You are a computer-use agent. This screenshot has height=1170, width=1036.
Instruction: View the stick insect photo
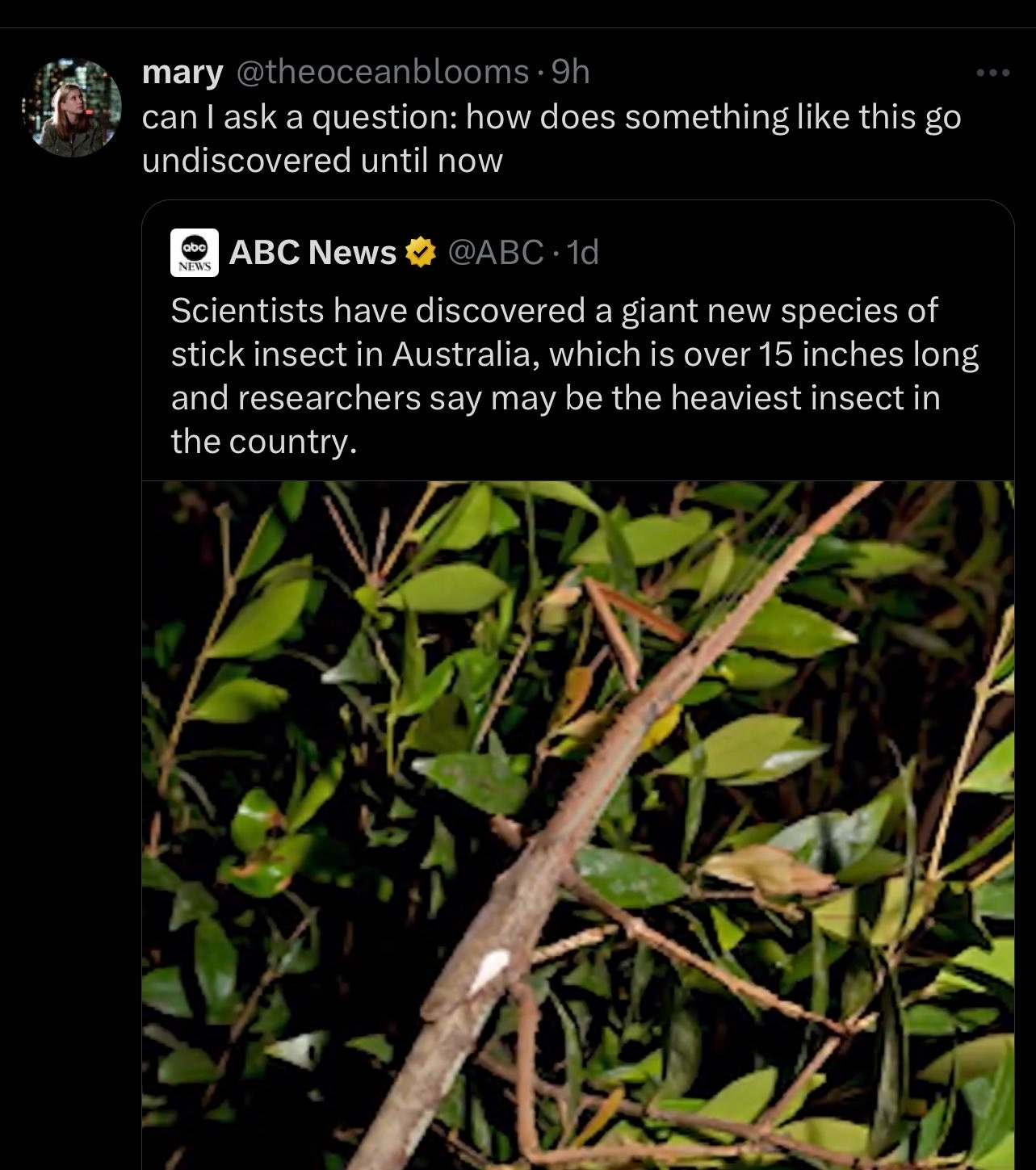tap(577, 824)
